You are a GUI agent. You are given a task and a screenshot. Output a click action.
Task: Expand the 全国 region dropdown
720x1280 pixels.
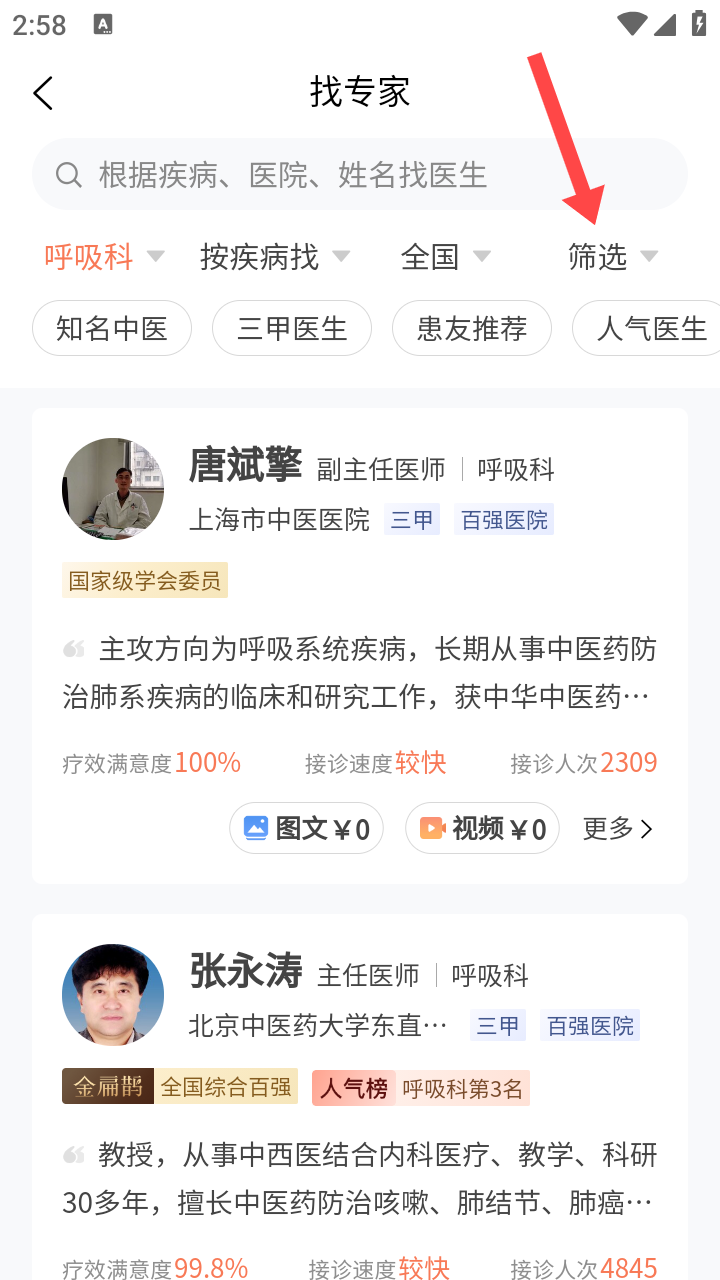446,257
